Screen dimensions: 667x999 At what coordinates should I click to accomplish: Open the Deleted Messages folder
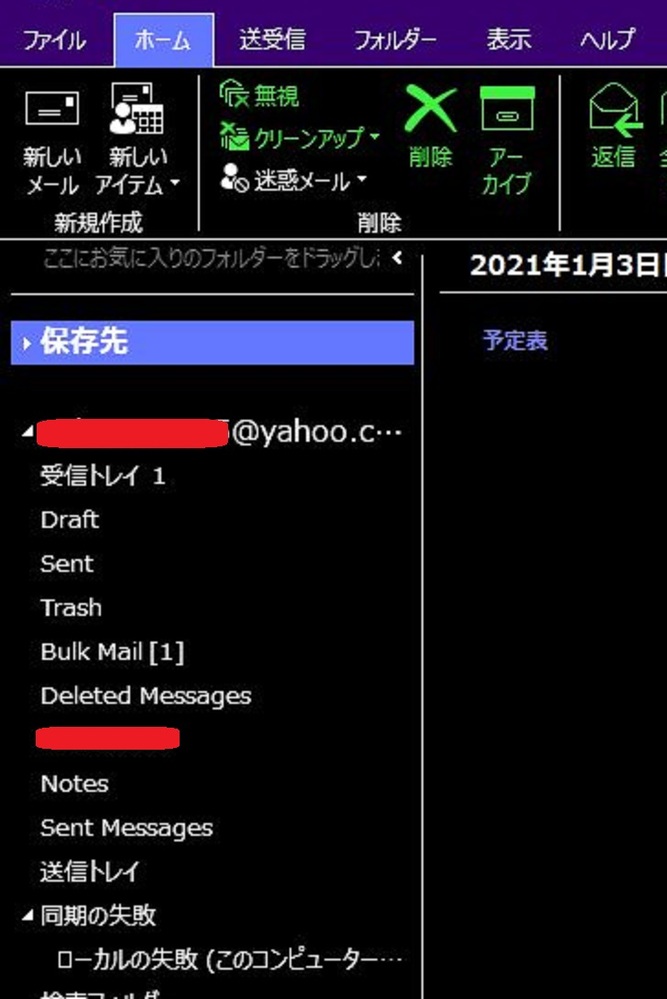(x=146, y=696)
